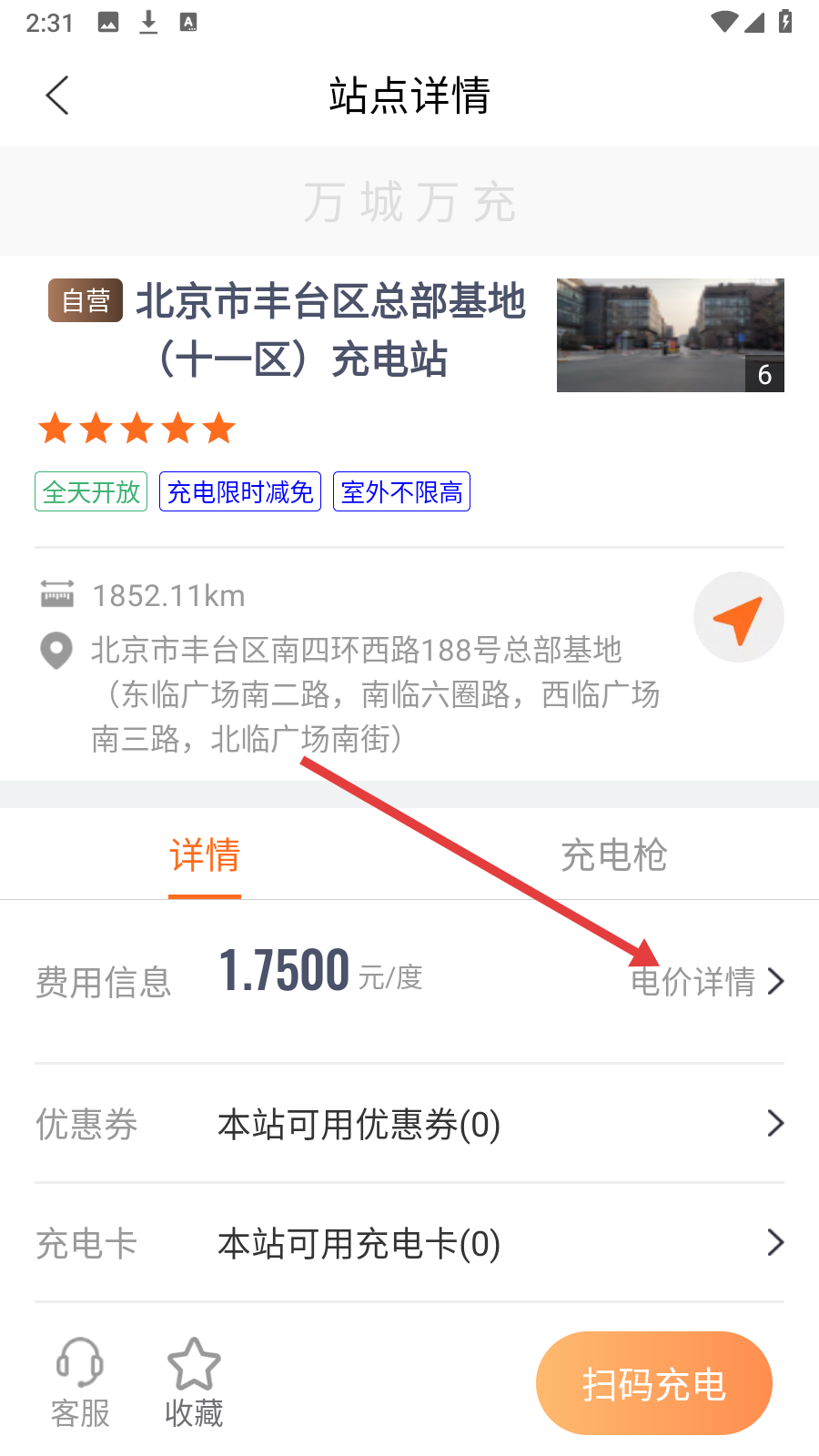Select the 详情 tab
Screen dimensions: 819x1456
click(205, 855)
